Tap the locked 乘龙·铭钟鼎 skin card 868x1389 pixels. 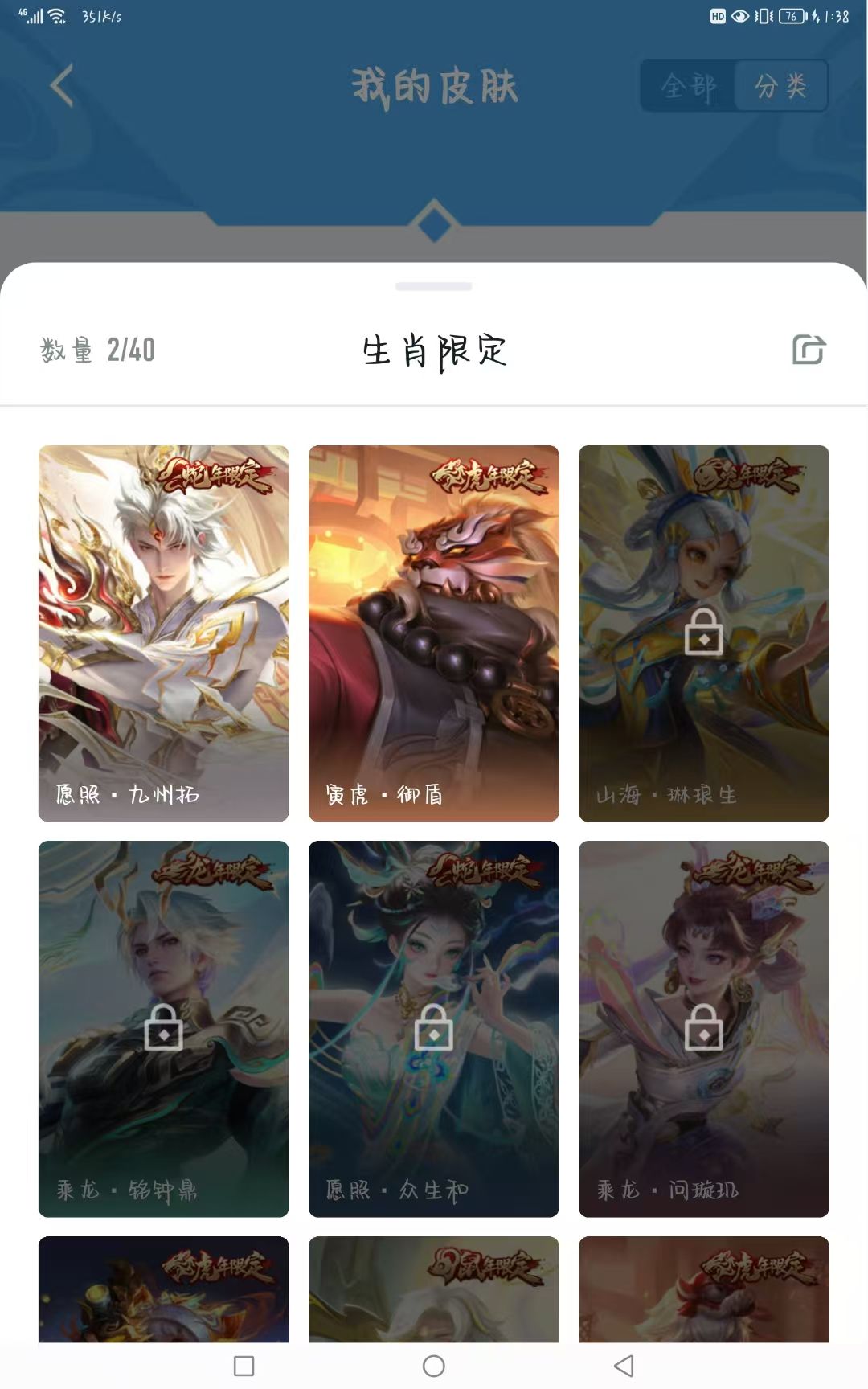[x=164, y=1029]
